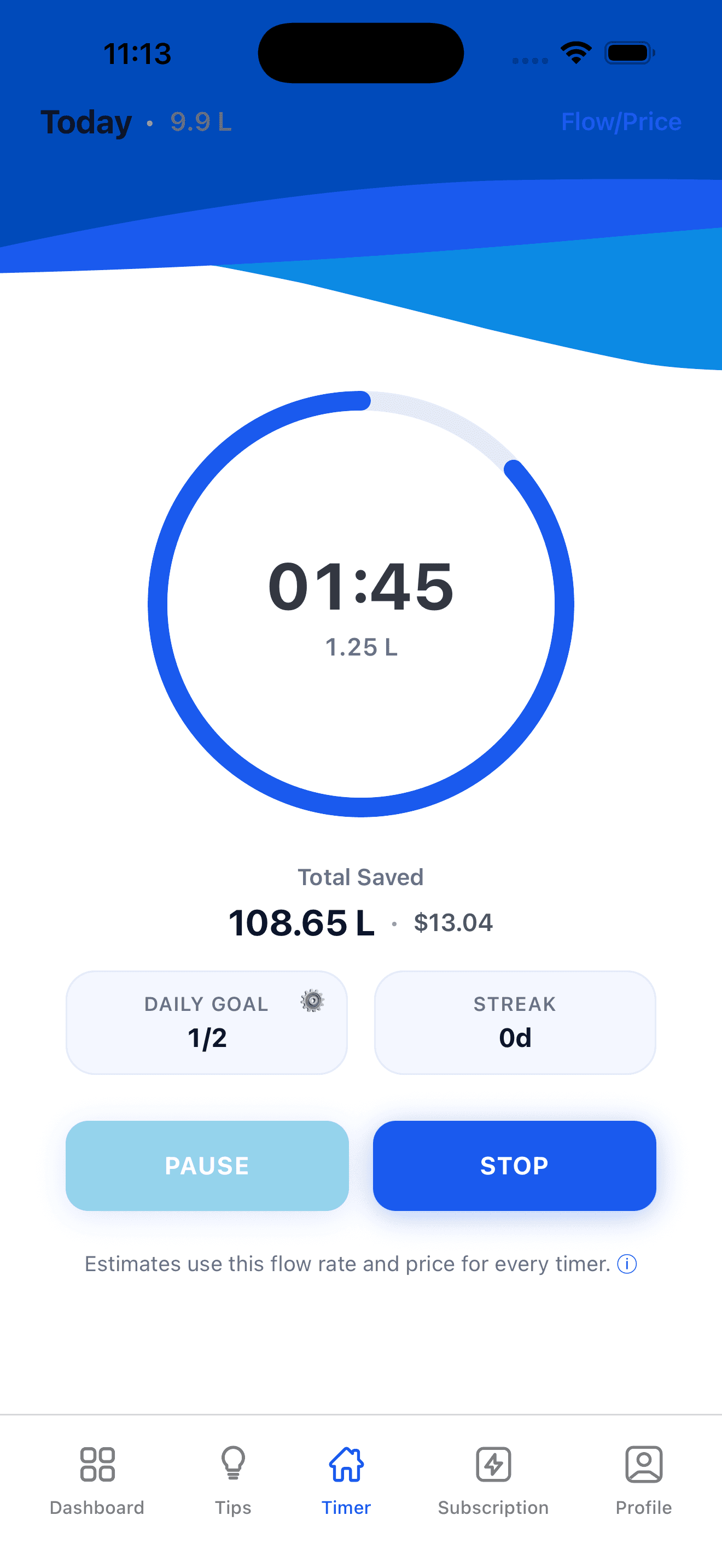Stop the shower timer
The width and height of the screenshot is (722, 1568).
[514, 1165]
